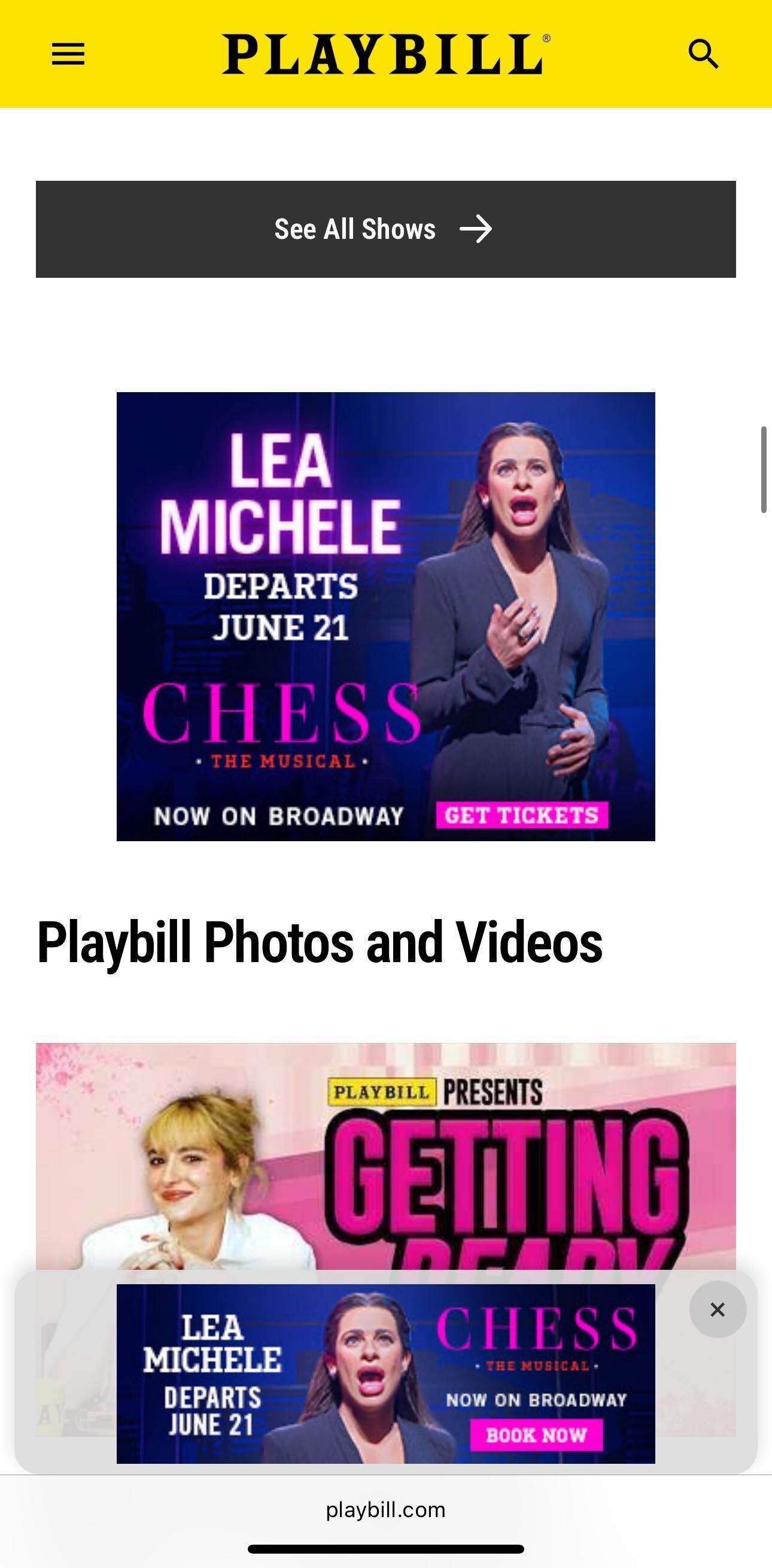The height and width of the screenshot is (1568, 772).
Task: Open the Chess musical Get Tickets ad
Action: point(521,815)
